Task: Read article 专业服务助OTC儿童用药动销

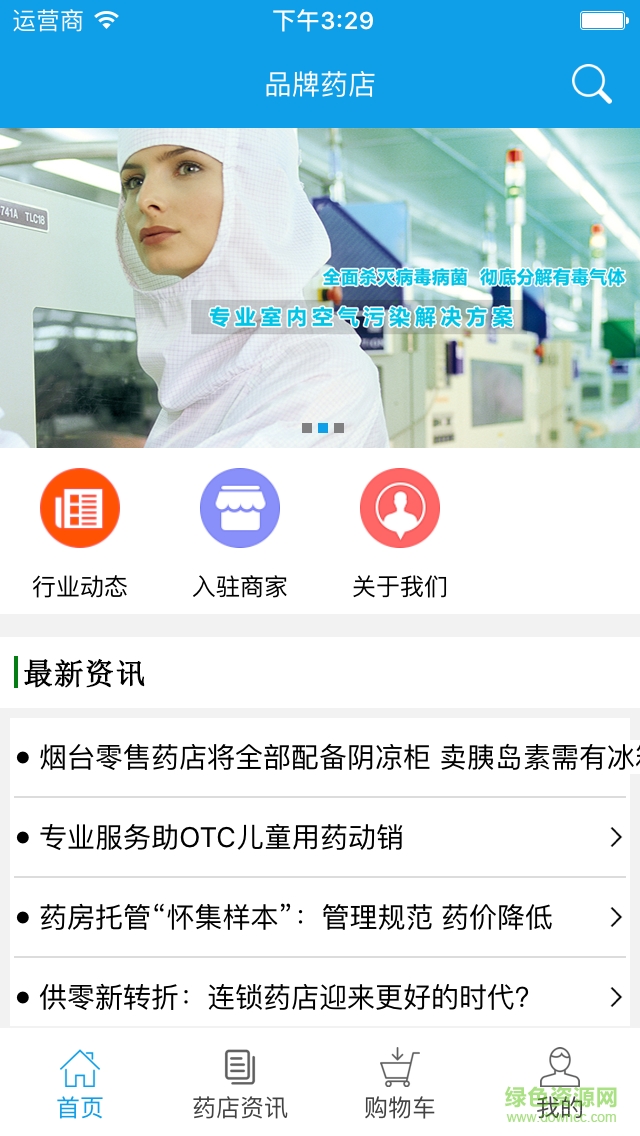Action: (320, 837)
